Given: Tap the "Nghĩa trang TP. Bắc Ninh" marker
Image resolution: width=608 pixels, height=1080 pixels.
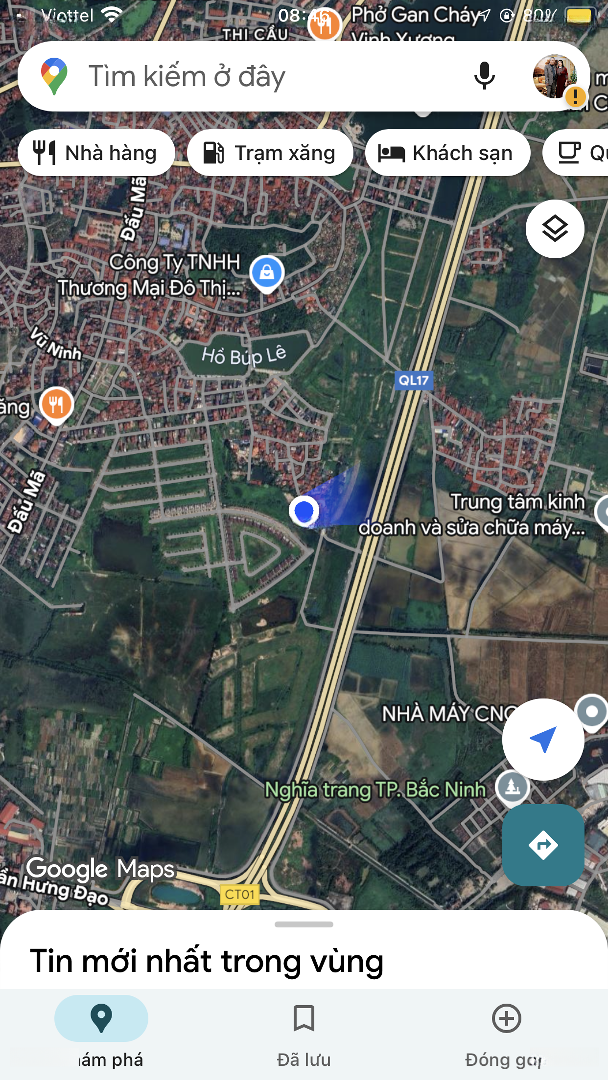Looking at the screenshot, I should 513,787.
